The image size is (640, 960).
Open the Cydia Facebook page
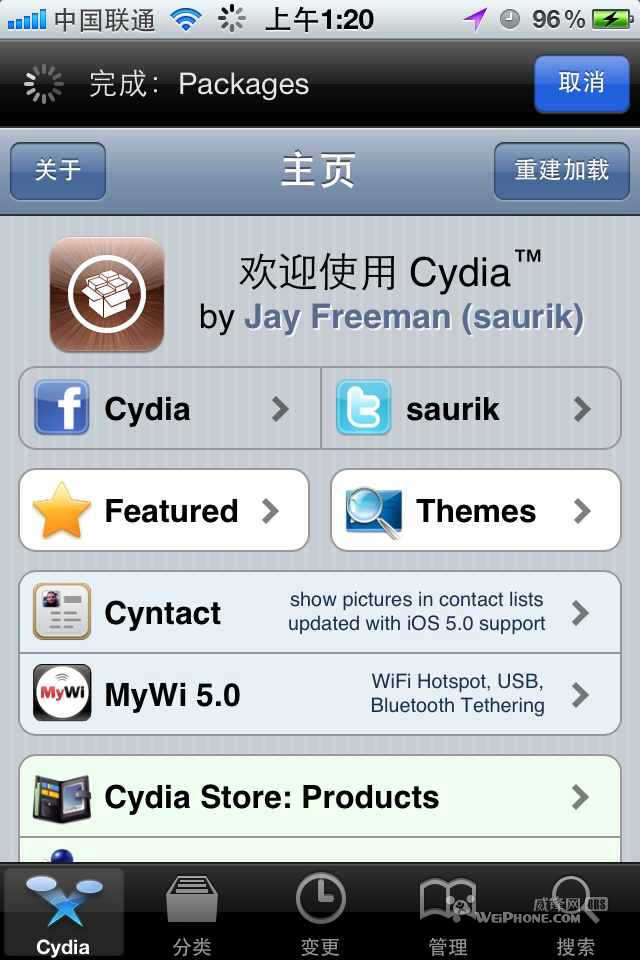pyautogui.click(x=170, y=409)
